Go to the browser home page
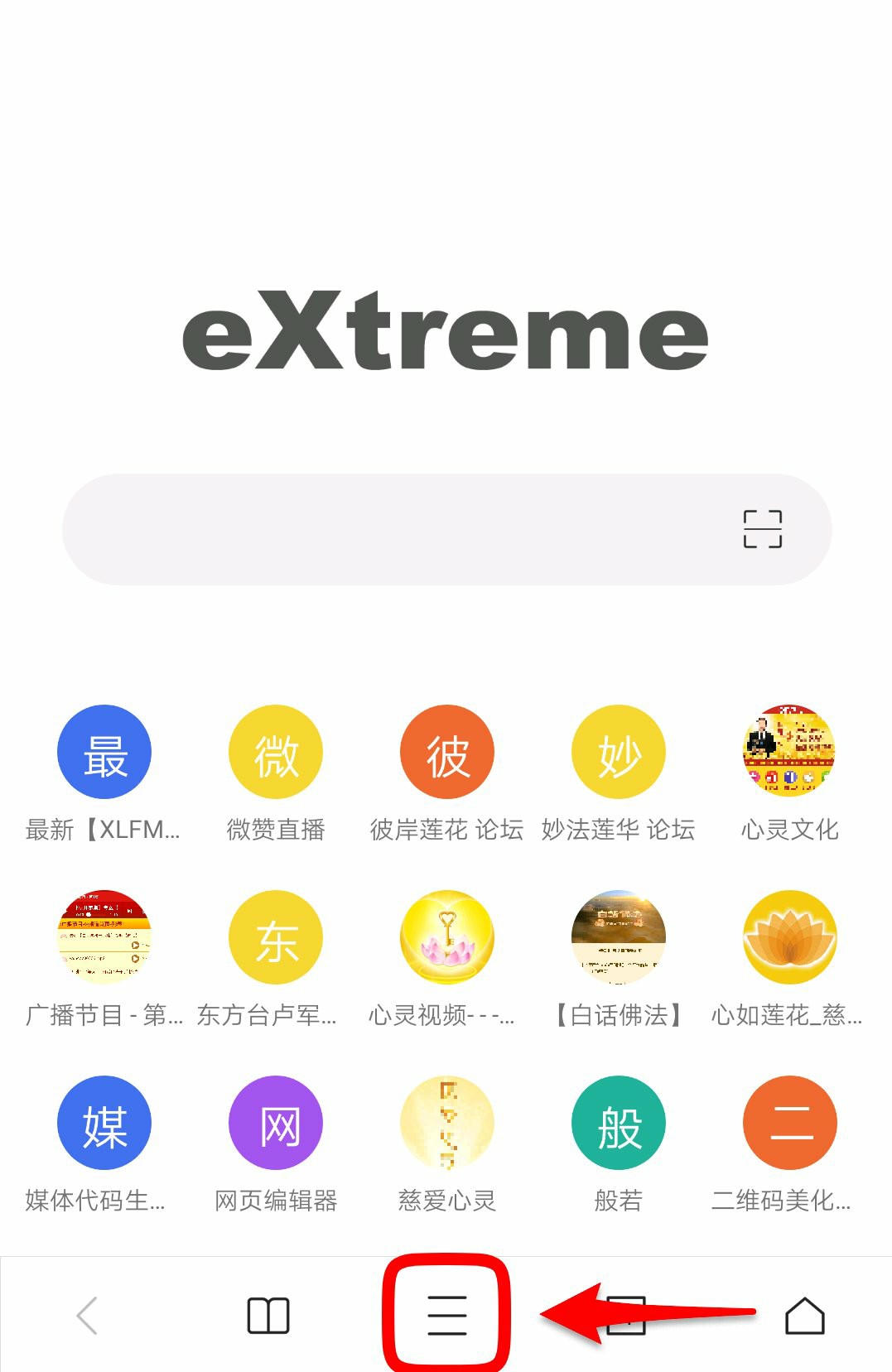 click(804, 1316)
